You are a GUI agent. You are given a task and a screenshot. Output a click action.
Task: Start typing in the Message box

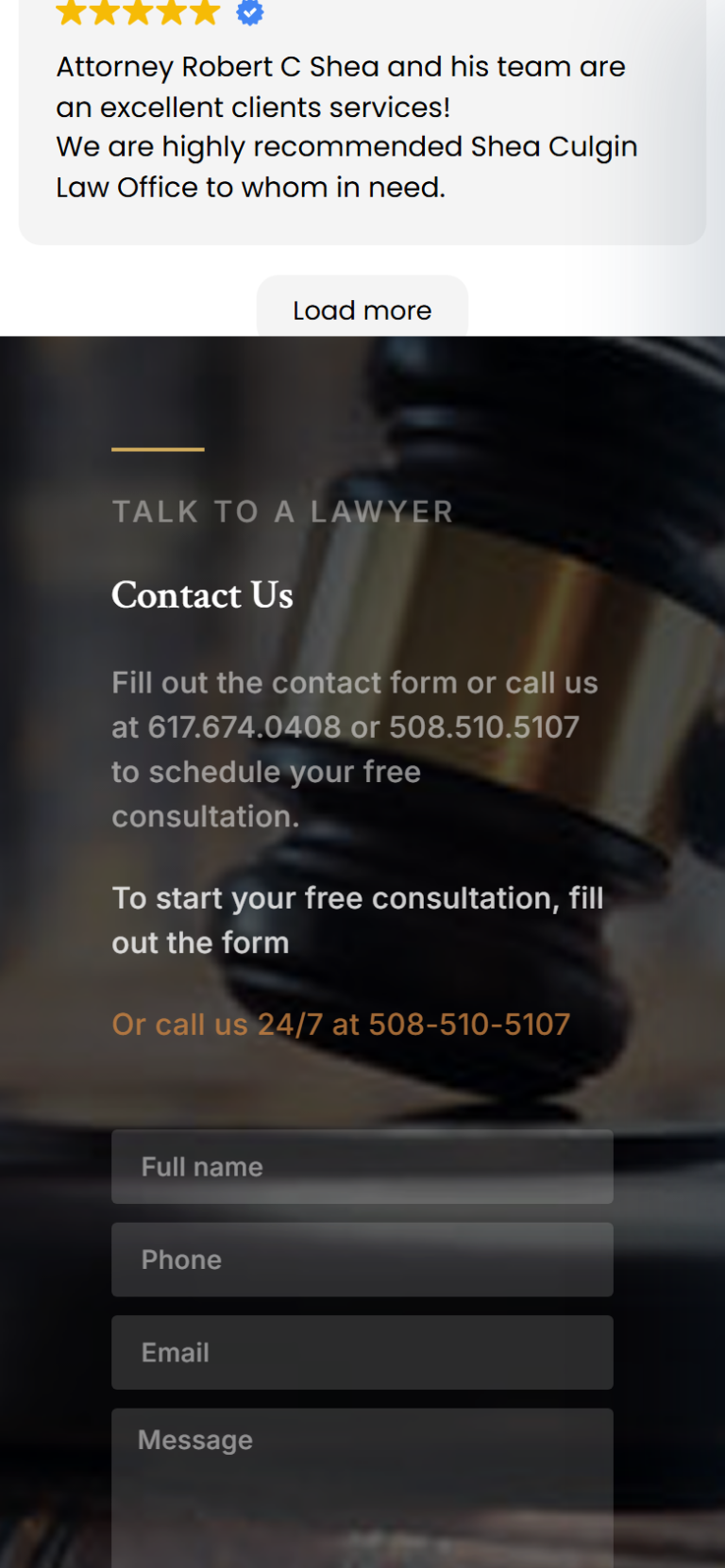tap(362, 1488)
